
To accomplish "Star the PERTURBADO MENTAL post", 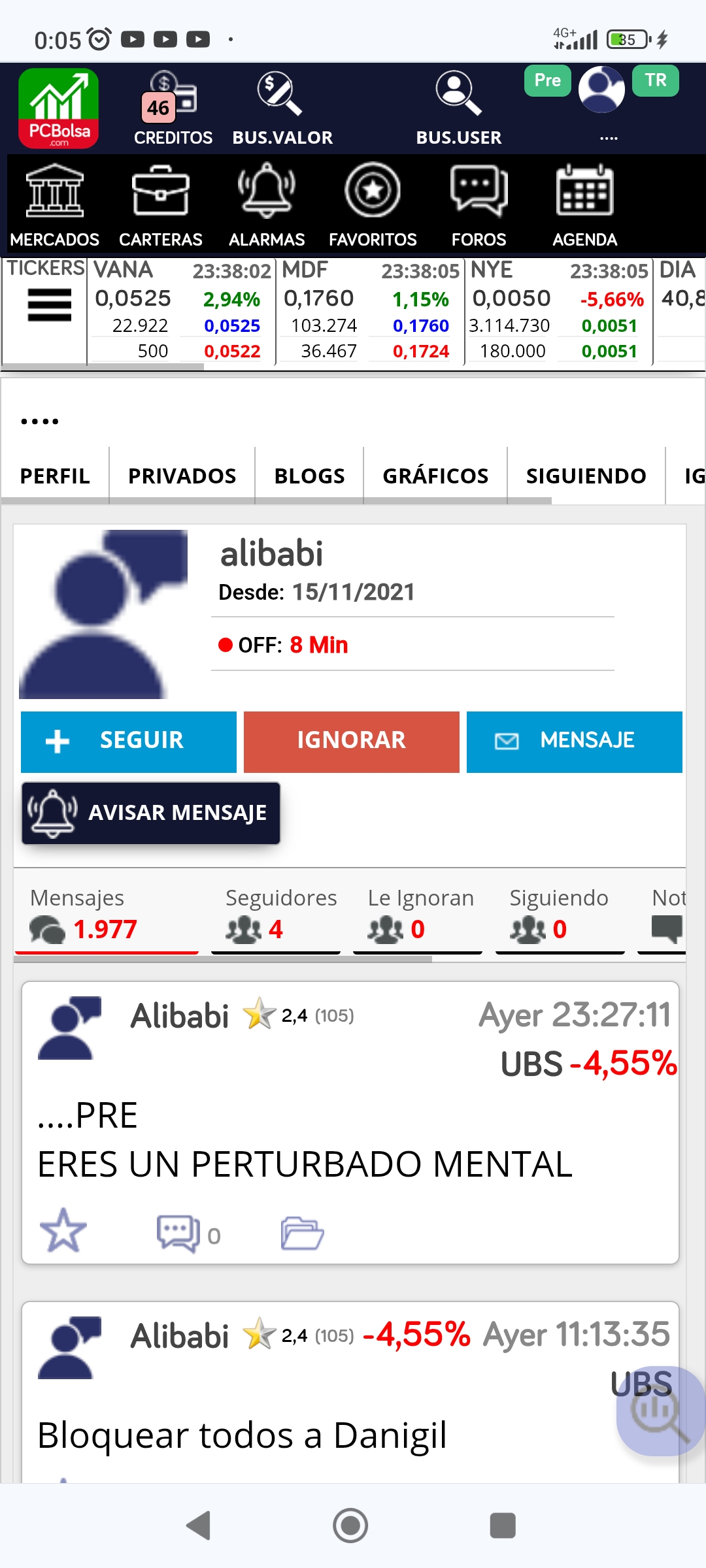I will pyautogui.click(x=63, y=1230).
